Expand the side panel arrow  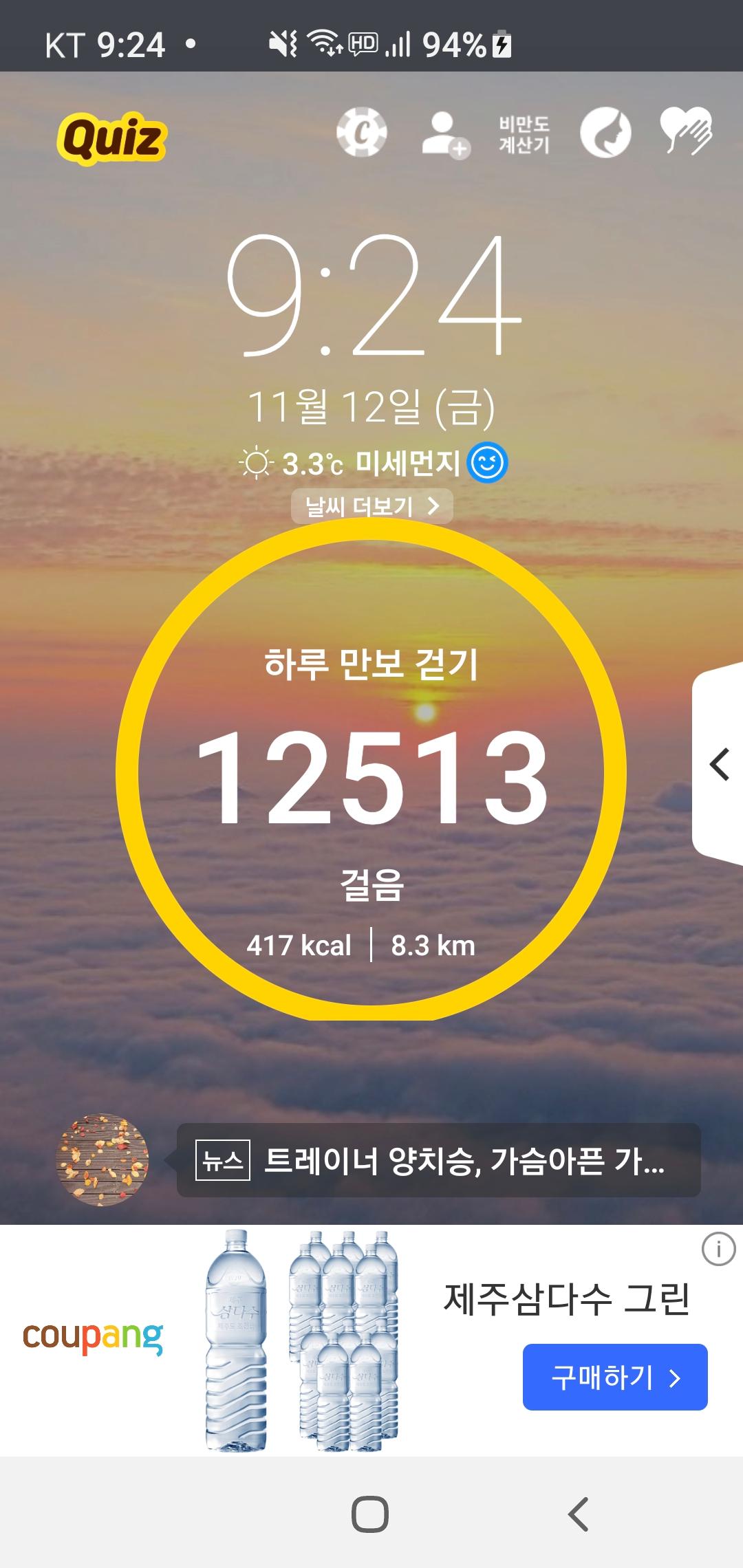click(x=720, y=765)
